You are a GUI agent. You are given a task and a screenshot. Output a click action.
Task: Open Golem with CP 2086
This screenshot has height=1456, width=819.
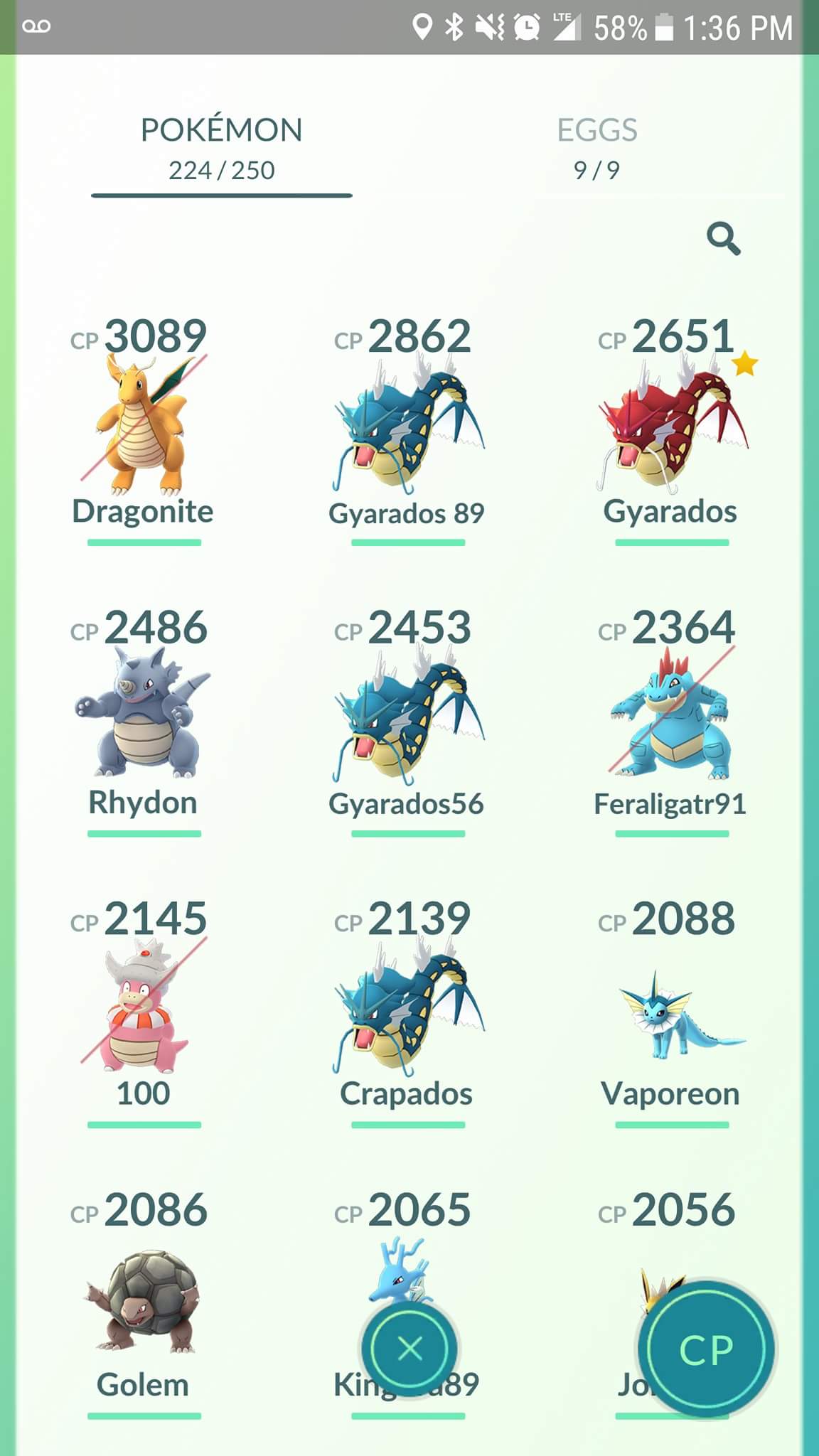point(144,1301)
